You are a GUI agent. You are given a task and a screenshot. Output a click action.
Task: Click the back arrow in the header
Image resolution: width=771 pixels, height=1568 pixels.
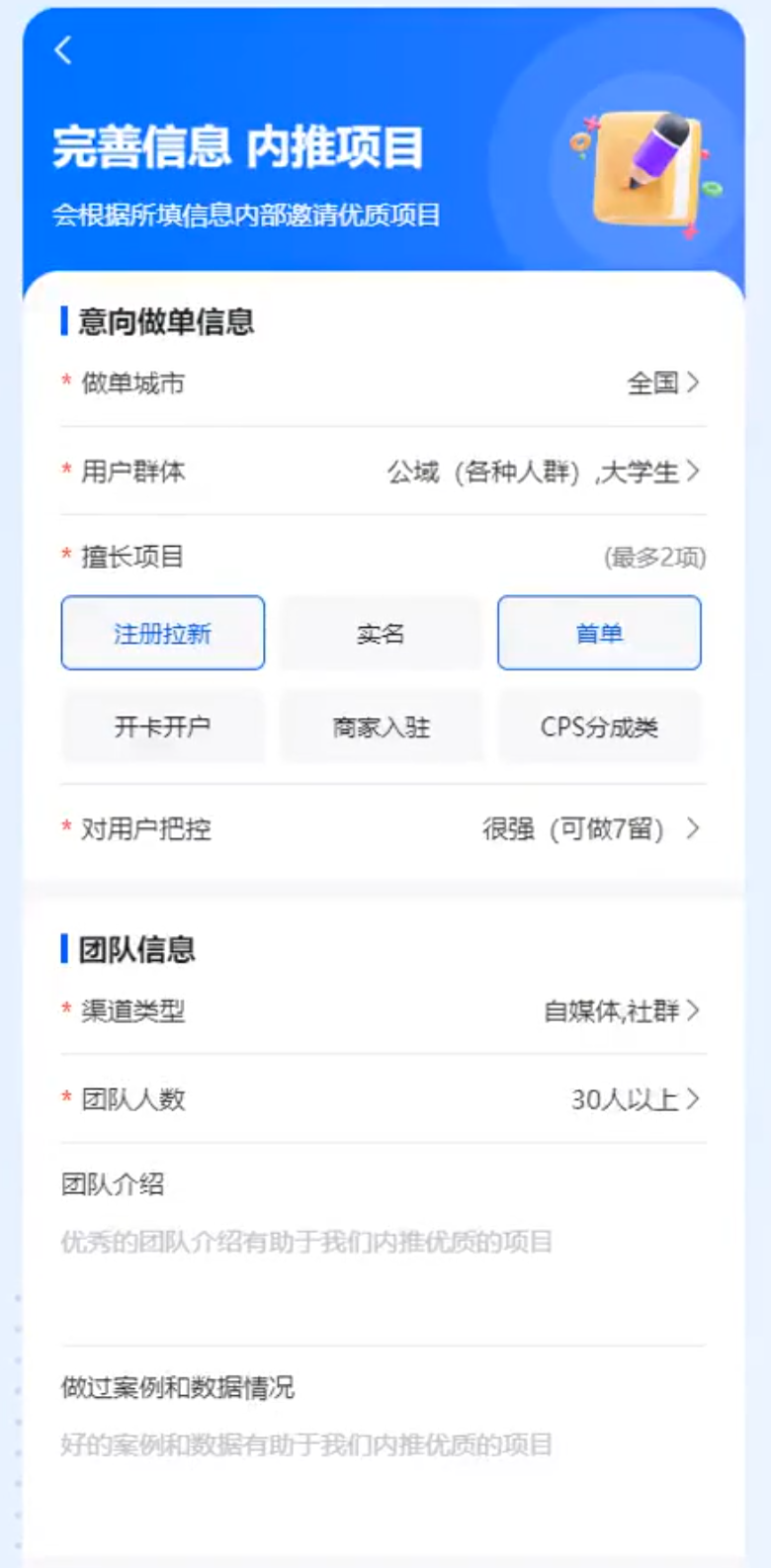[62, 51]
